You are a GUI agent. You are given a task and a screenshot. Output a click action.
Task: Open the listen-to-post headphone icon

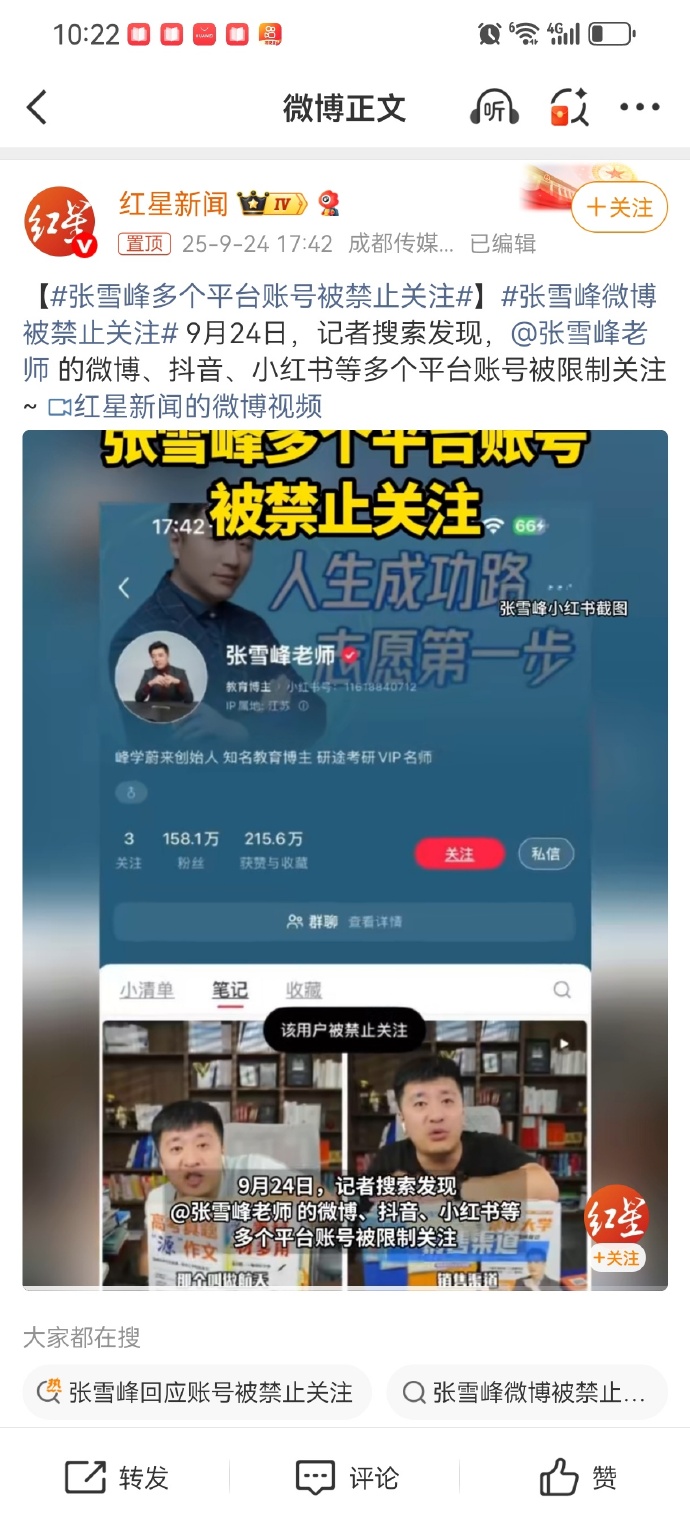click(494, 108)
